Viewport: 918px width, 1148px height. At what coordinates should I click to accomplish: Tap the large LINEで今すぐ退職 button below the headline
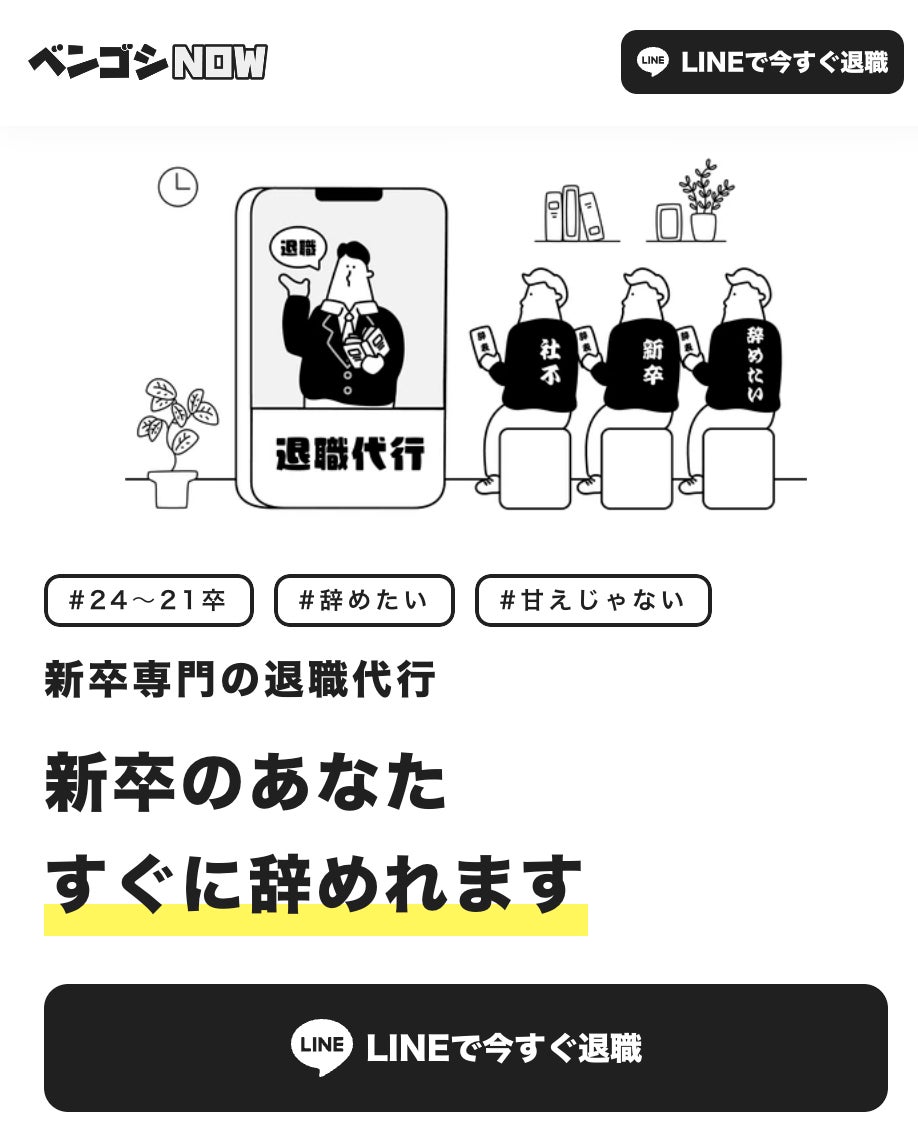pos(466,1048)
